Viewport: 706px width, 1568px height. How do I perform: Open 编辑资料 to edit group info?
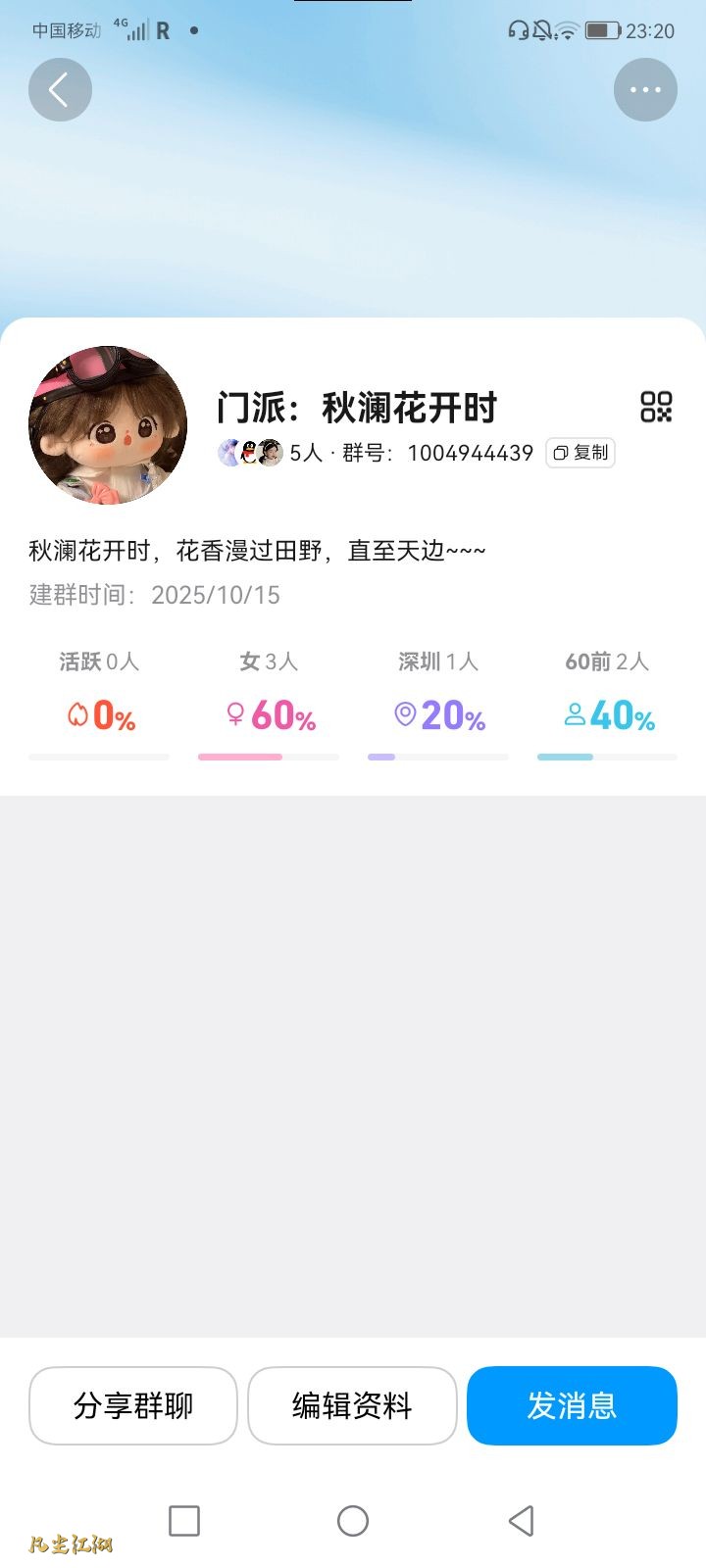[x=352, y=1405]
